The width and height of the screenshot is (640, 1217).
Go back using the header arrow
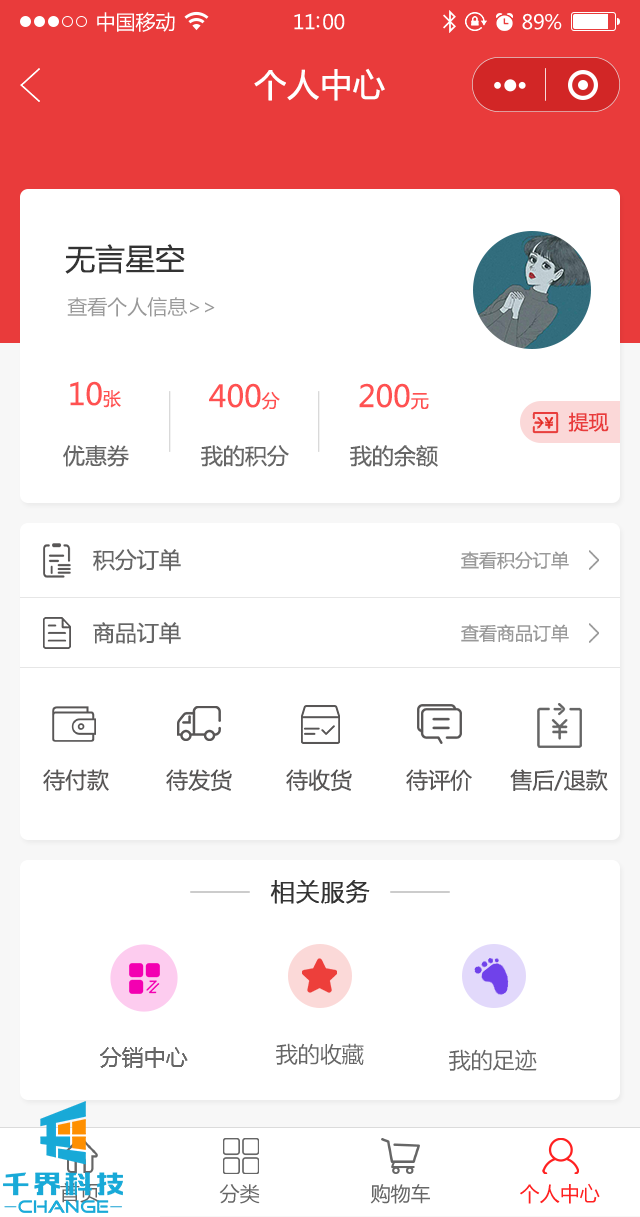click(31, 85)
